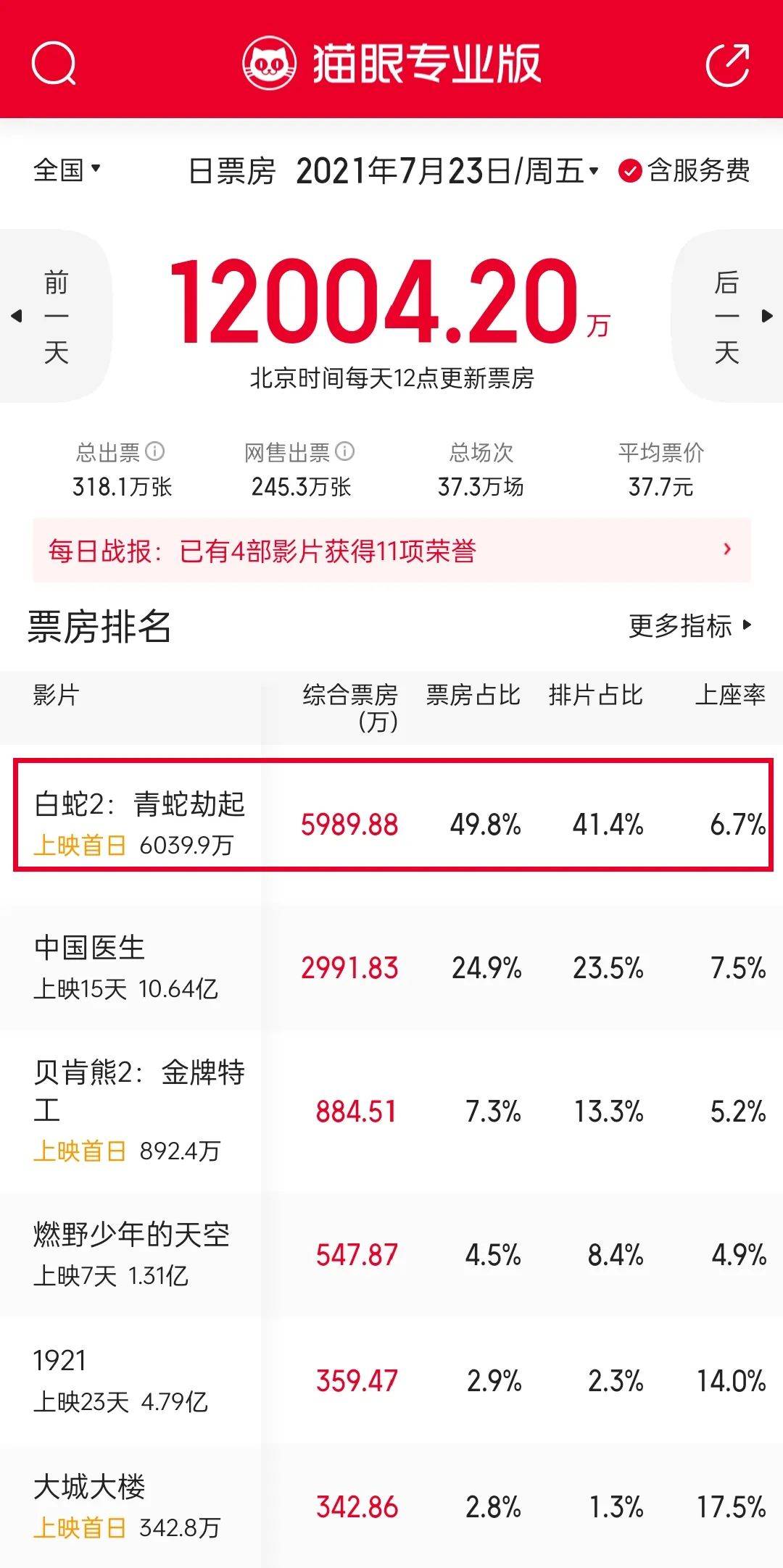Tap the share icon in header
This screenshot has width=783, height=1568.
pos(727,64)
